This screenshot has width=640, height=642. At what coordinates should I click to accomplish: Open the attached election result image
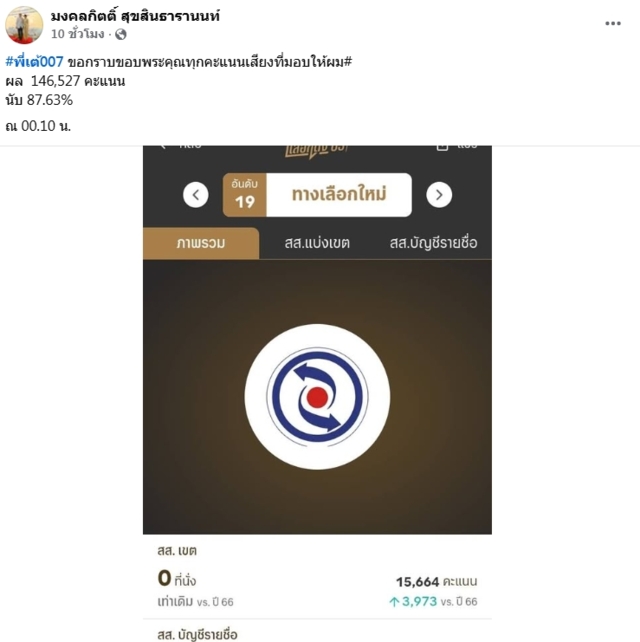pos(317,390)
